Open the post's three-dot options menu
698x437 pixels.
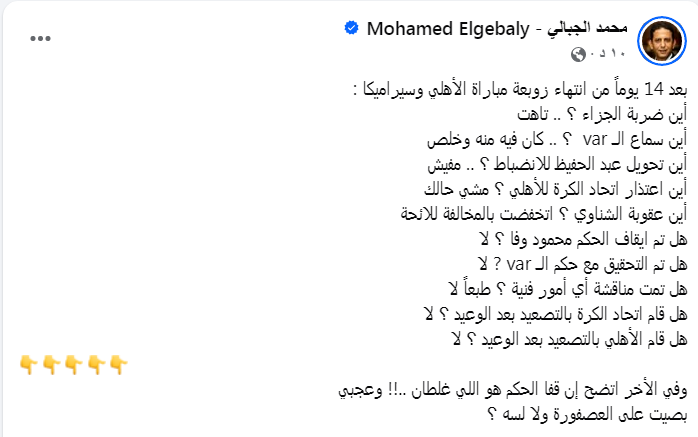click(40, 37)
